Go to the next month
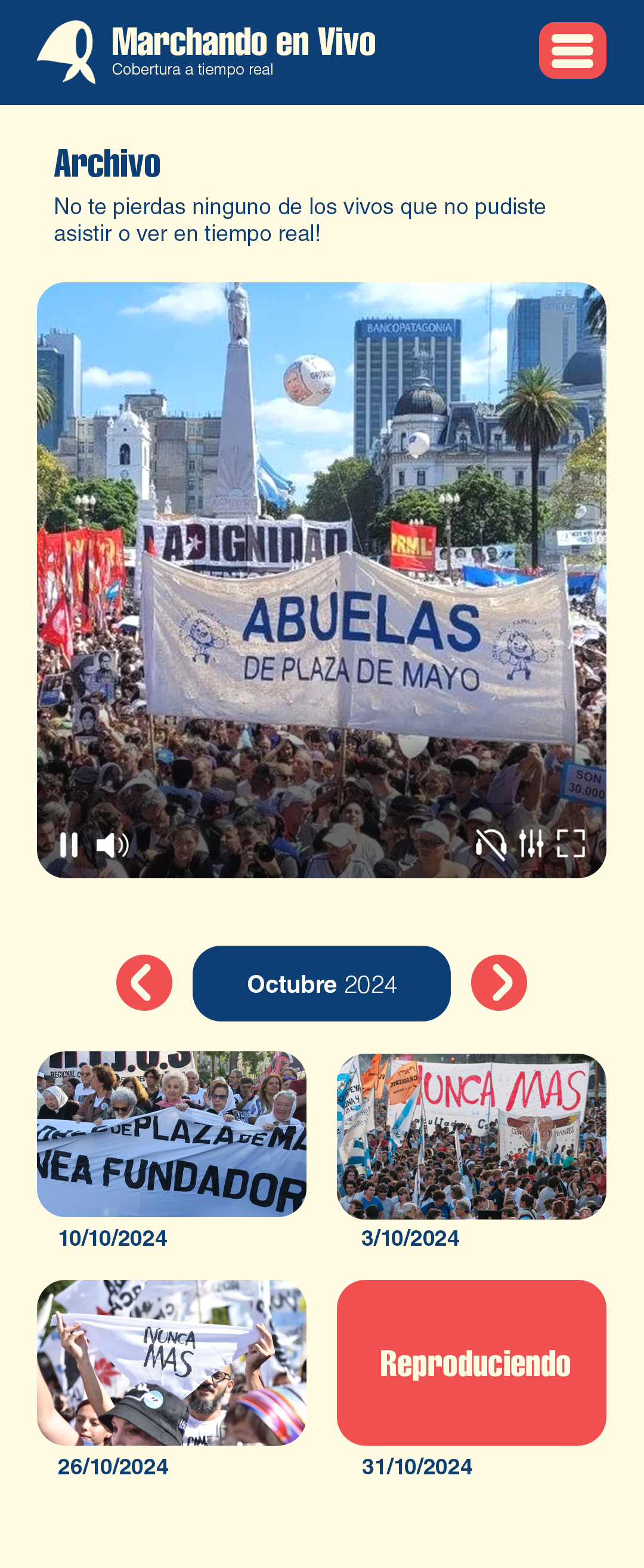The image size is (644, 1568). pos(499,983)
